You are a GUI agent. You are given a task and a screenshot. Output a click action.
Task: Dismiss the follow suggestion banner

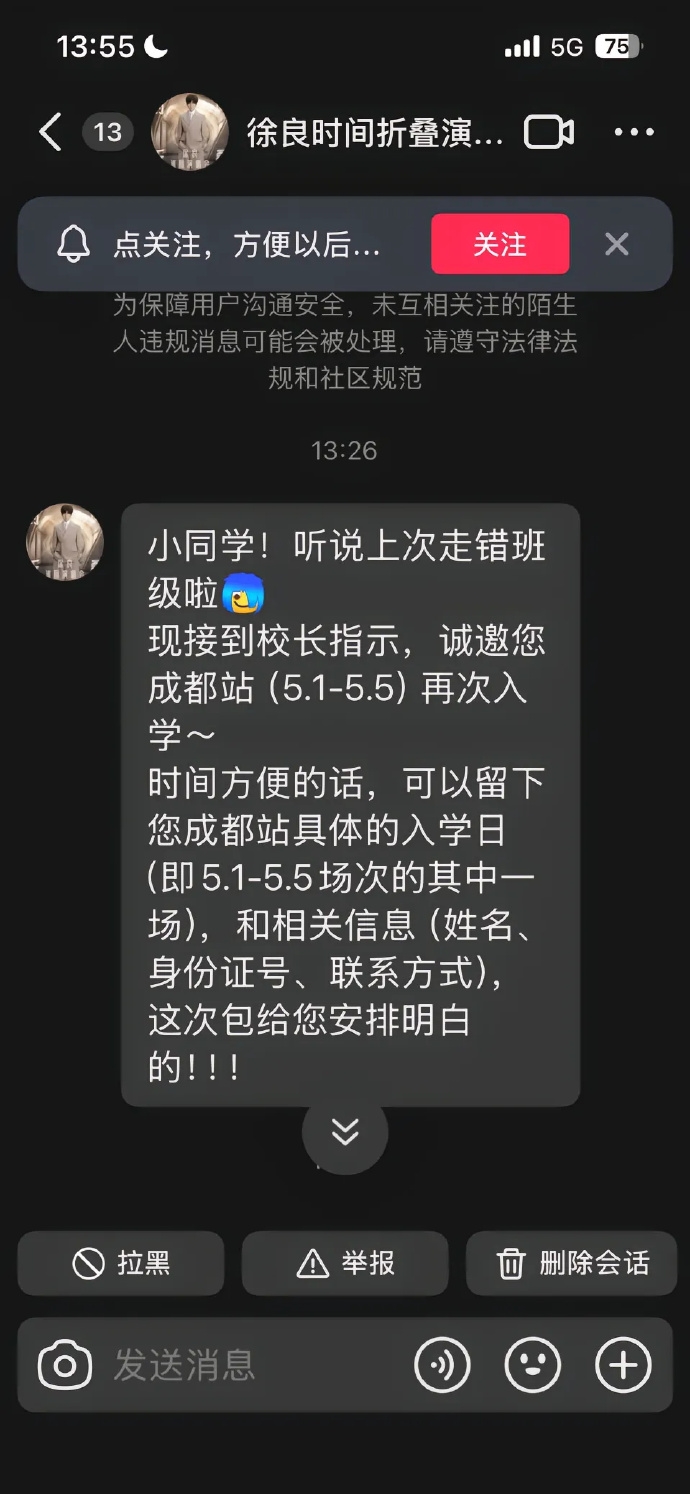point(617,244)
